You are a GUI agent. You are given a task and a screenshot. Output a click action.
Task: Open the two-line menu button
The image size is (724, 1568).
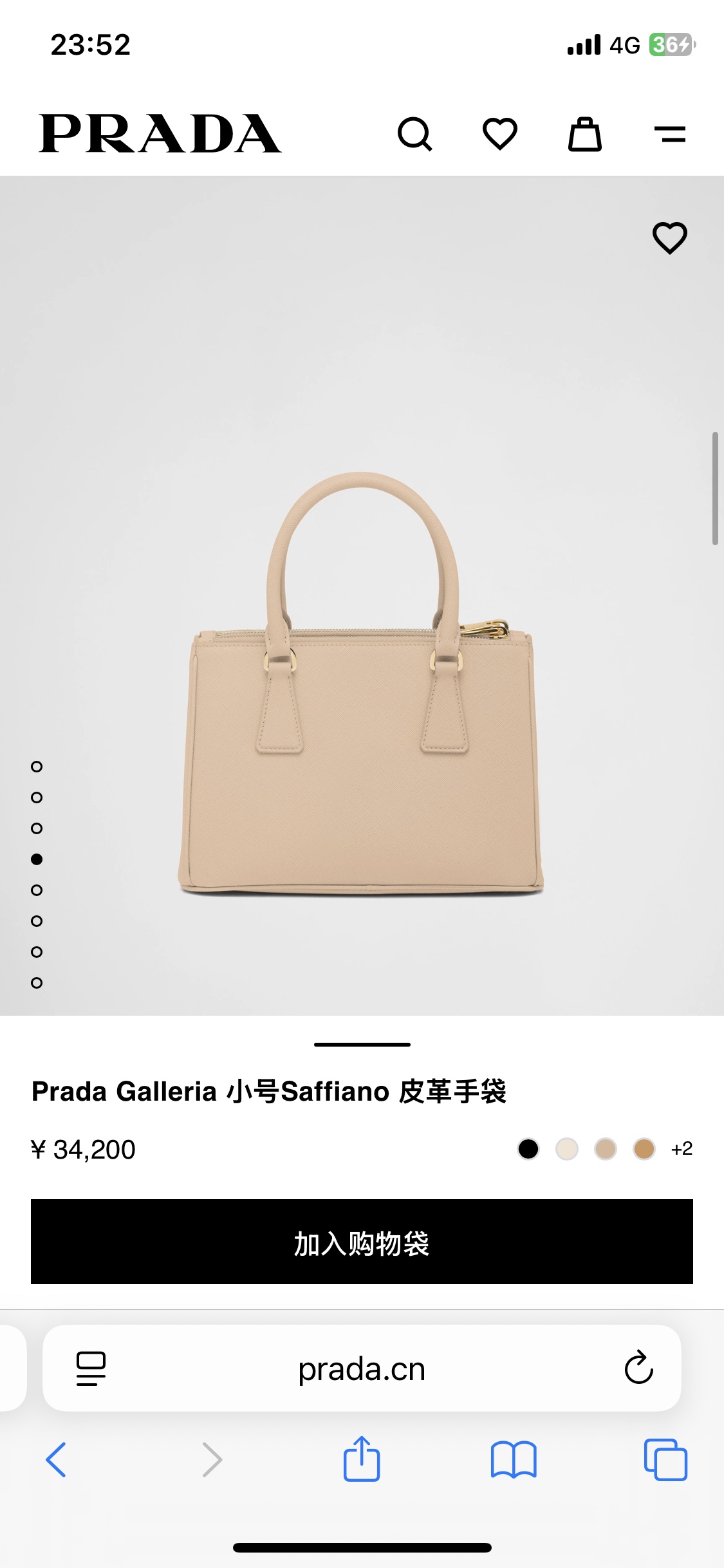tap(670, 134)
